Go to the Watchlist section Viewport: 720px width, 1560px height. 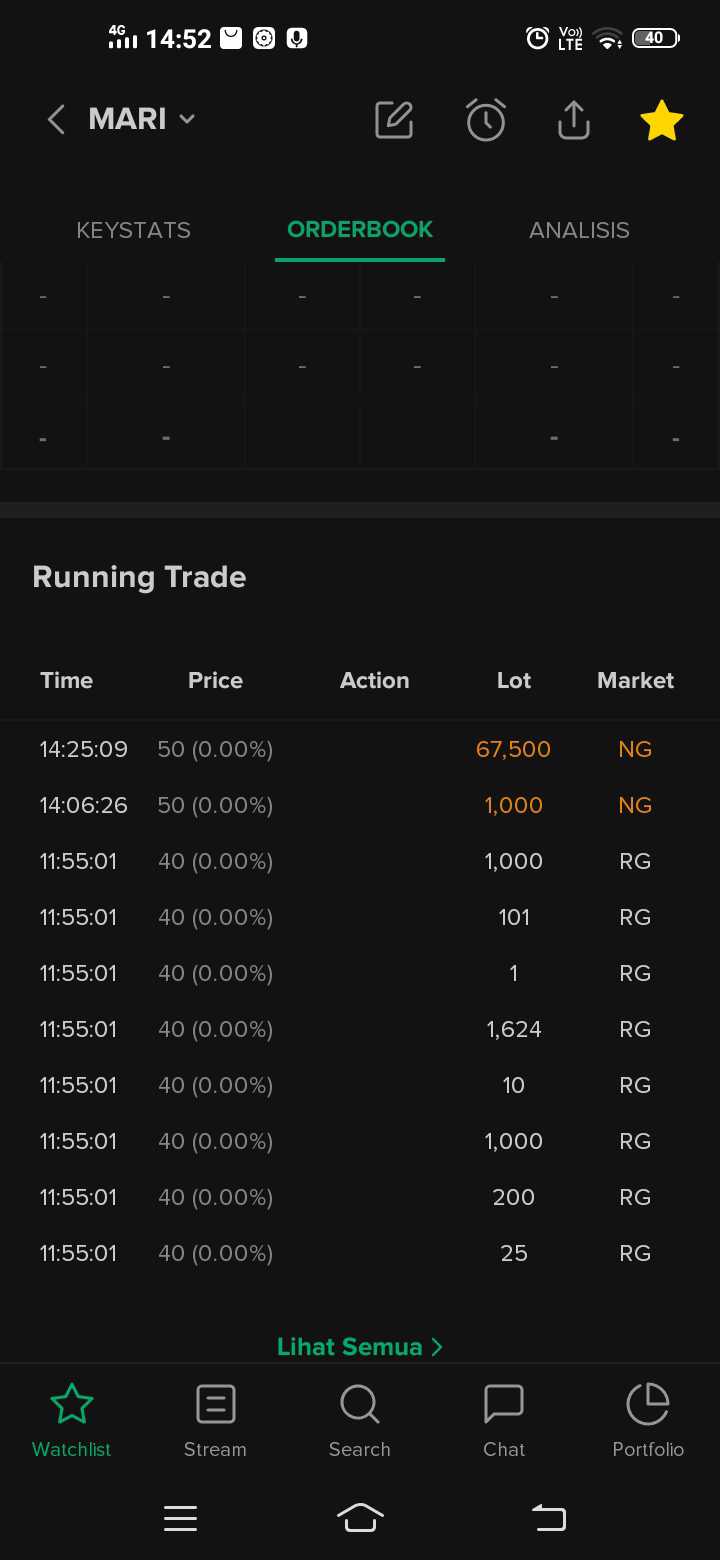(x=72, y=1421)
